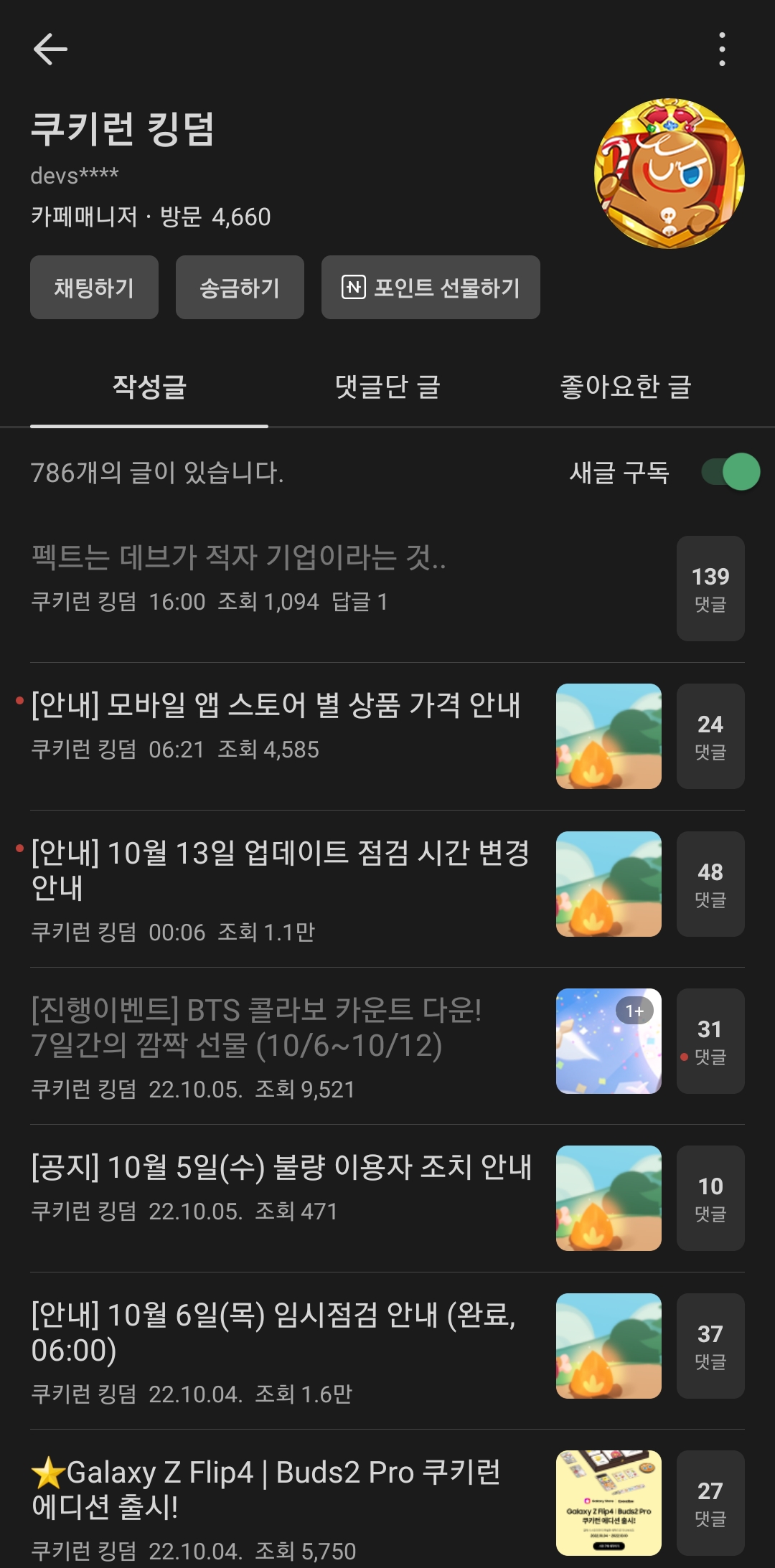
Task: Select the 작성글 tab
Action: [x=149, y=387]
